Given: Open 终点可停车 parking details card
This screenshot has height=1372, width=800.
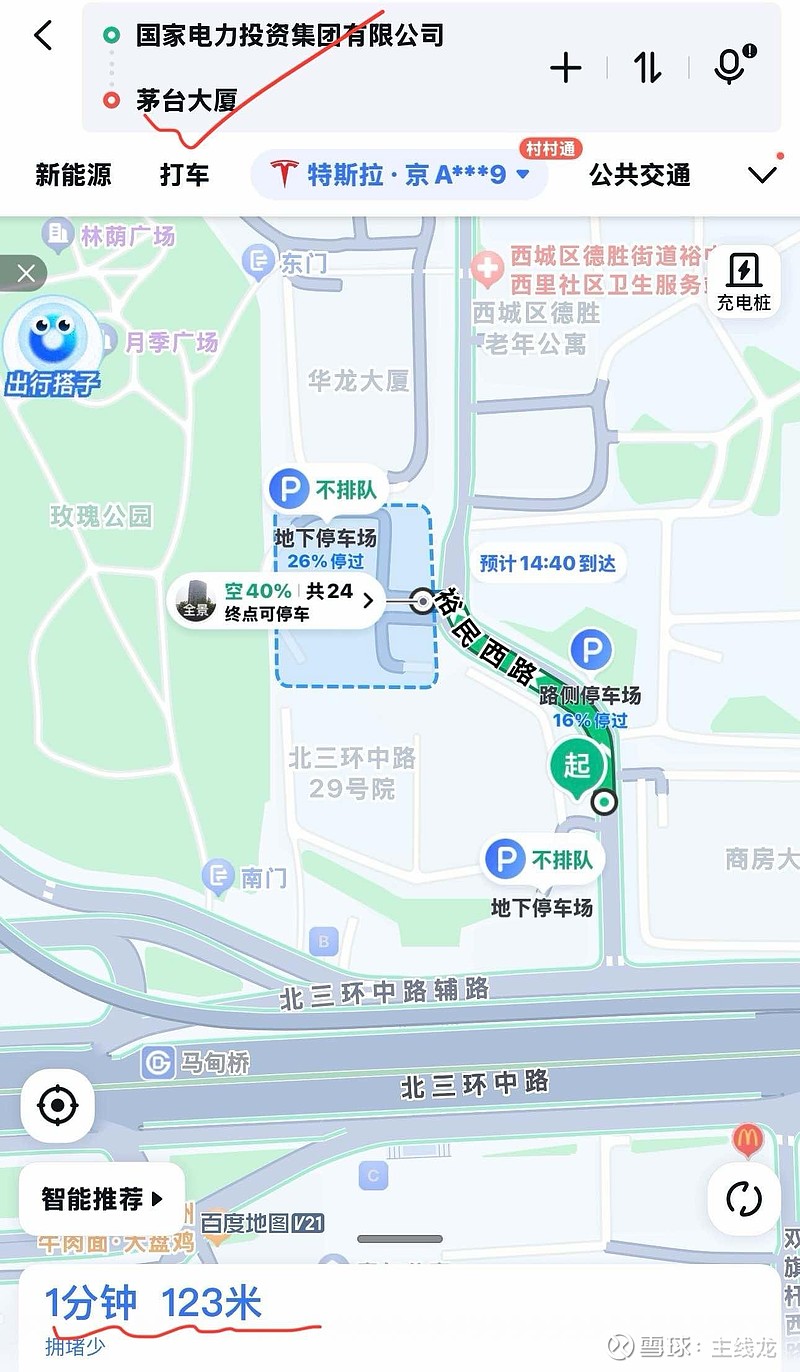Looking at the screenshot, I should (277, 601).
